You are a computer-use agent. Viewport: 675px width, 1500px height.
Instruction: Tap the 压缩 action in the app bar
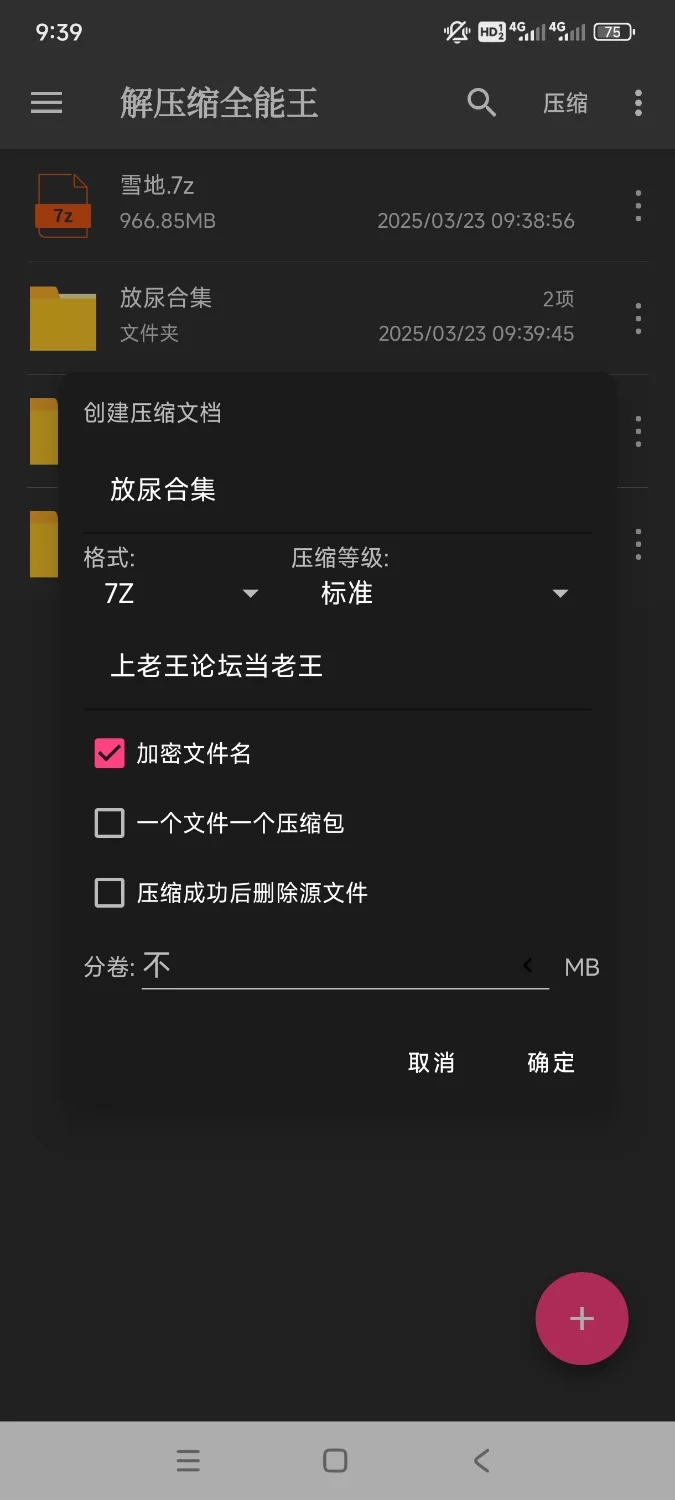click(565, 103)
